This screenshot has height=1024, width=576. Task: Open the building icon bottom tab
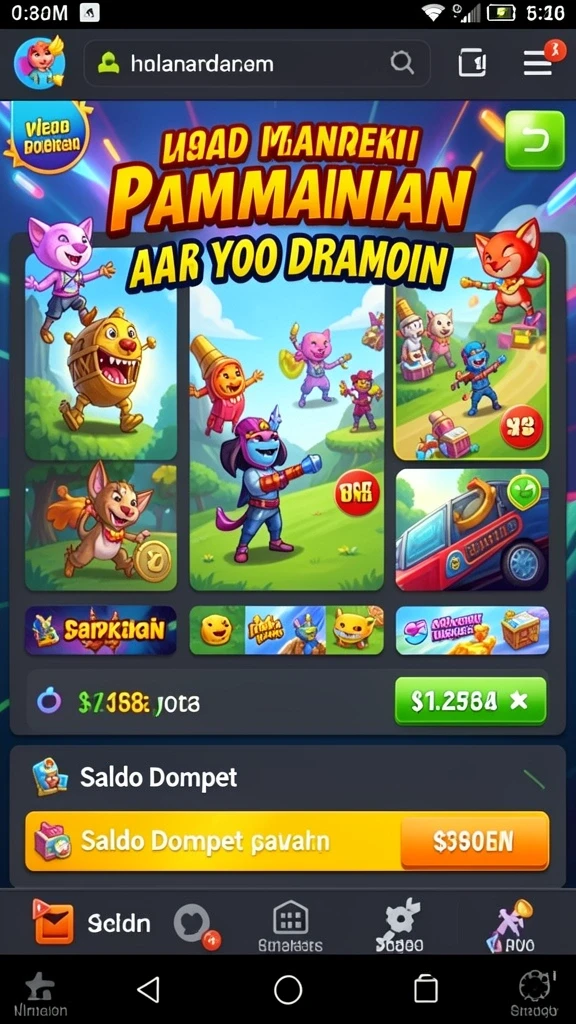click(x=291, y=927)
